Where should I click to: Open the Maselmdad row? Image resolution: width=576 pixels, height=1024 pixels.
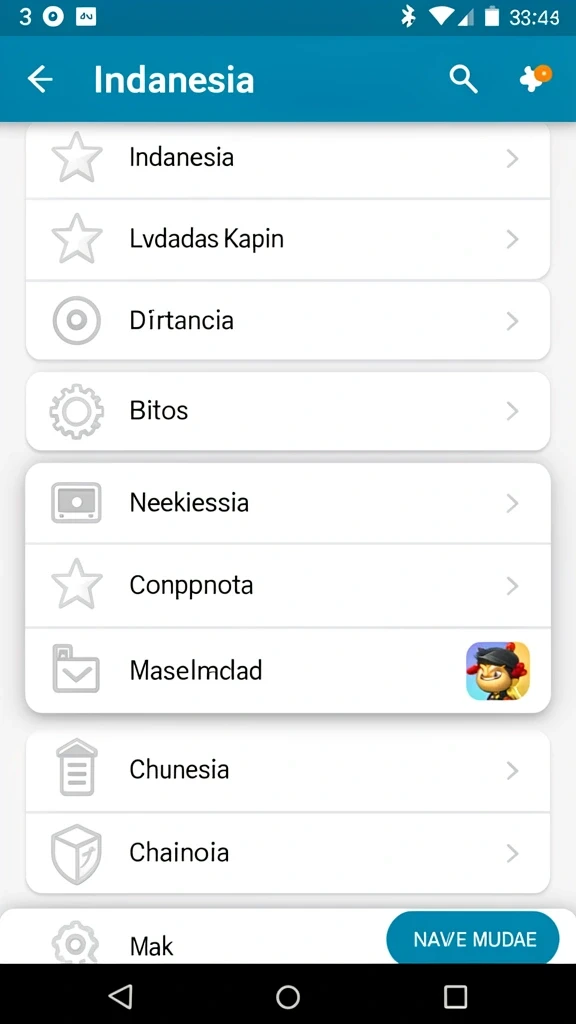[x=287, y=670]
